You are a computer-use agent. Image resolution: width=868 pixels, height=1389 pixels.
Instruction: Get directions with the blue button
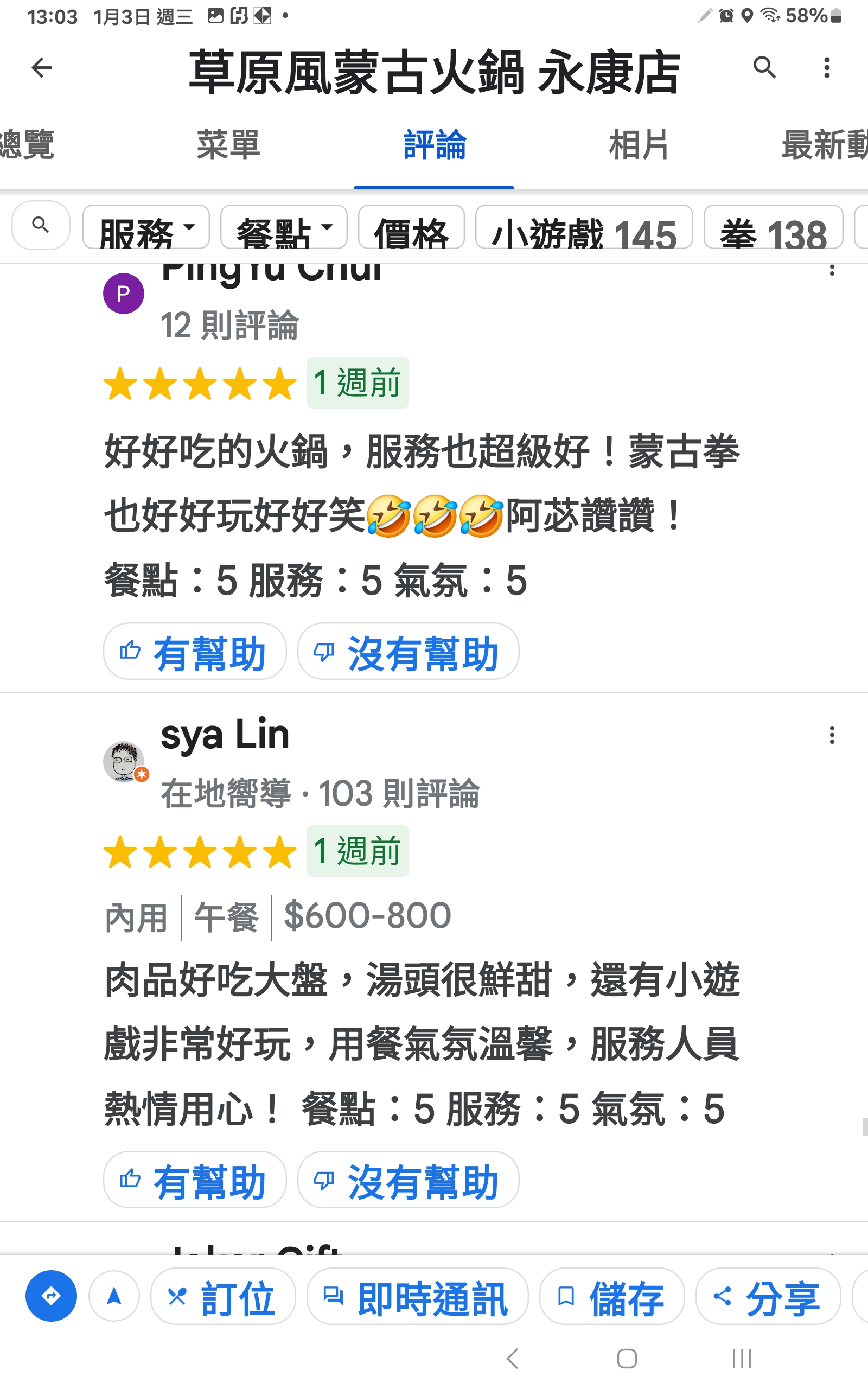pyautogui.click(x=51, y=1296)
